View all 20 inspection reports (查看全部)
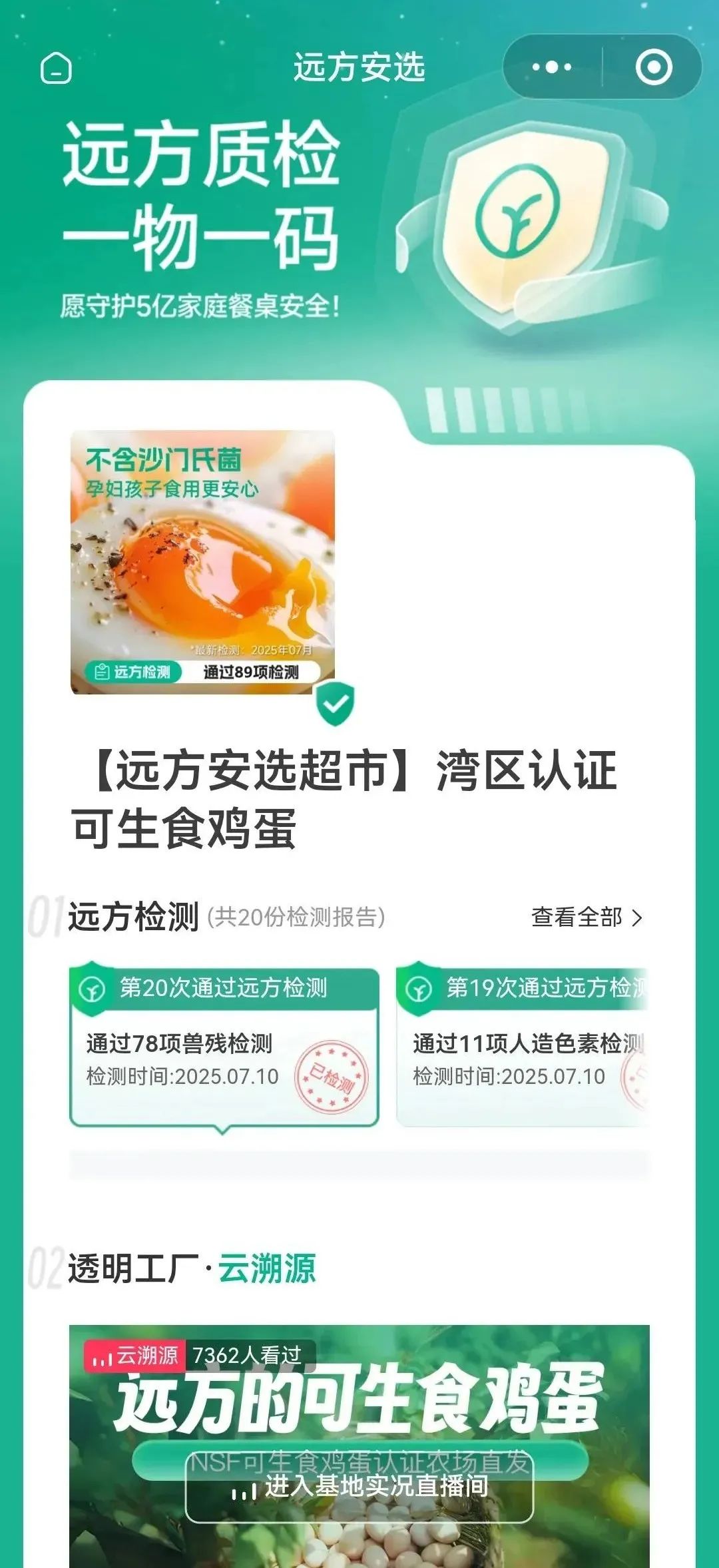Screen dimensions: 719x1568 pos(587,917)
